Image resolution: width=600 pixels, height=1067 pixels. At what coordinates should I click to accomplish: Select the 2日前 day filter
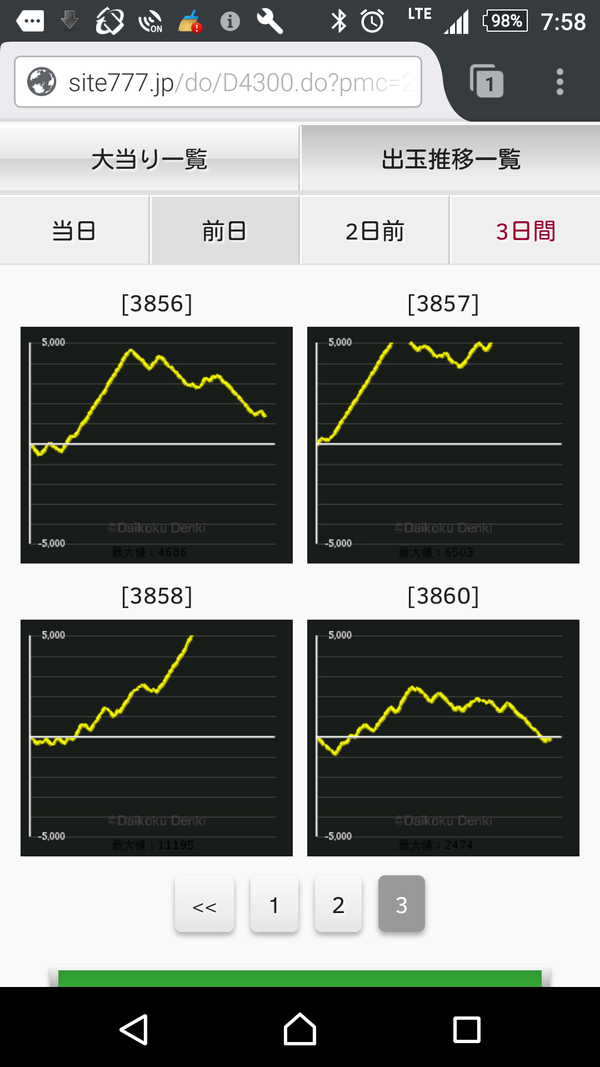point(374,231)
